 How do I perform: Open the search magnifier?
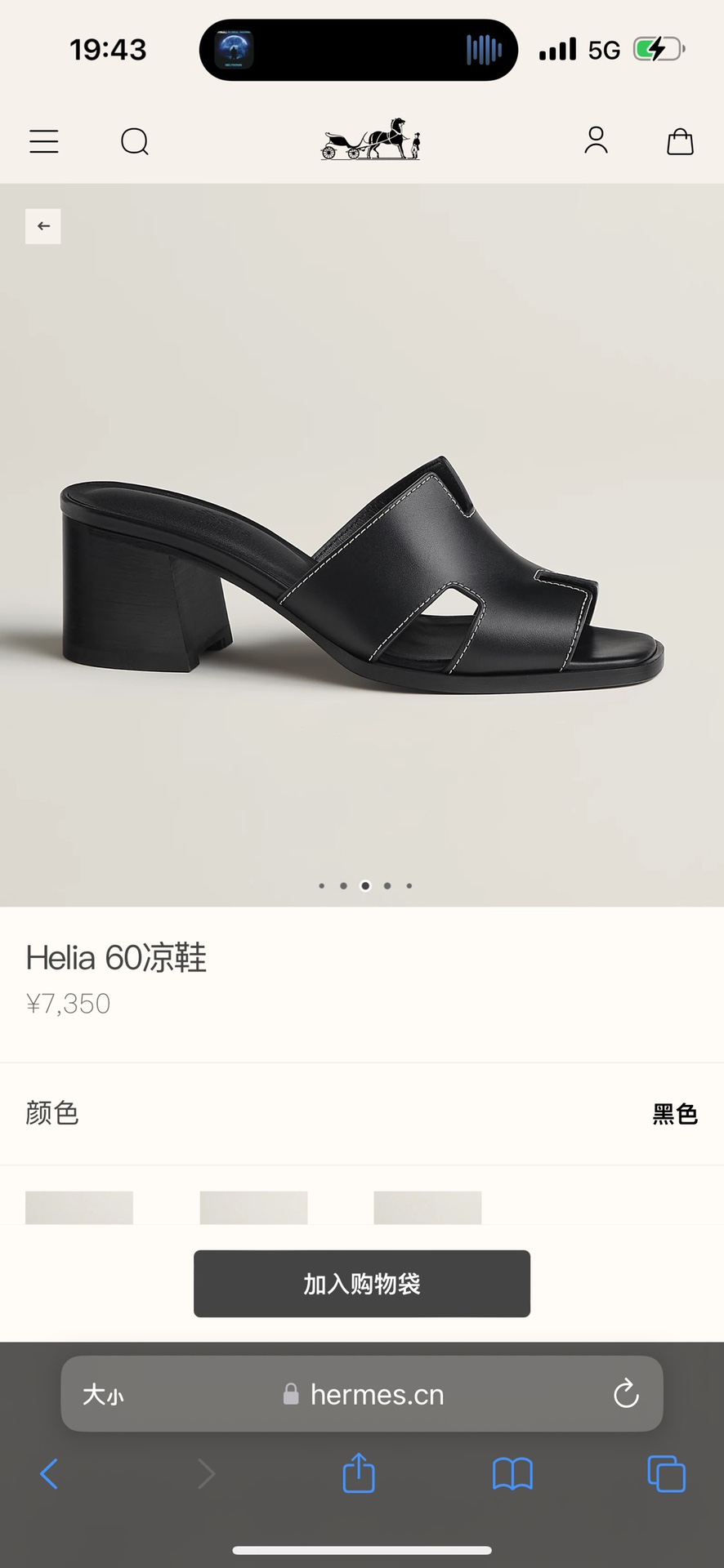(135, 141)
